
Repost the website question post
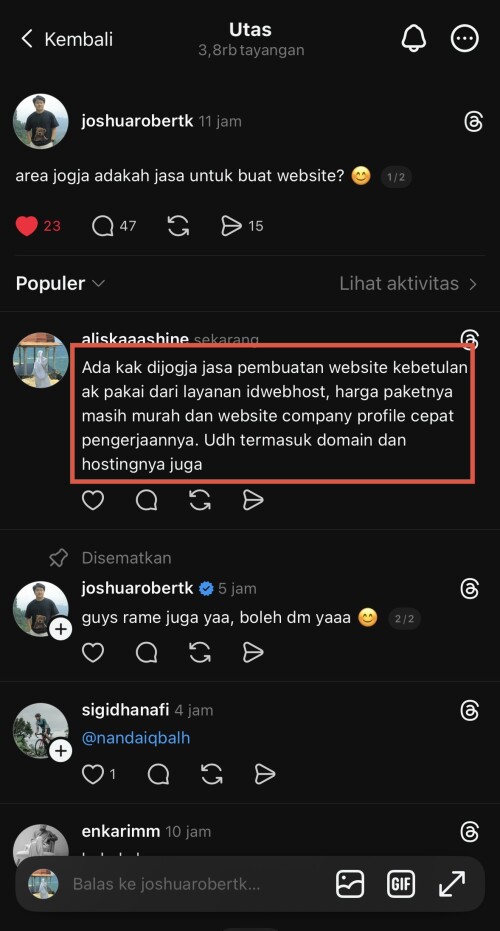tap(178, 226)
